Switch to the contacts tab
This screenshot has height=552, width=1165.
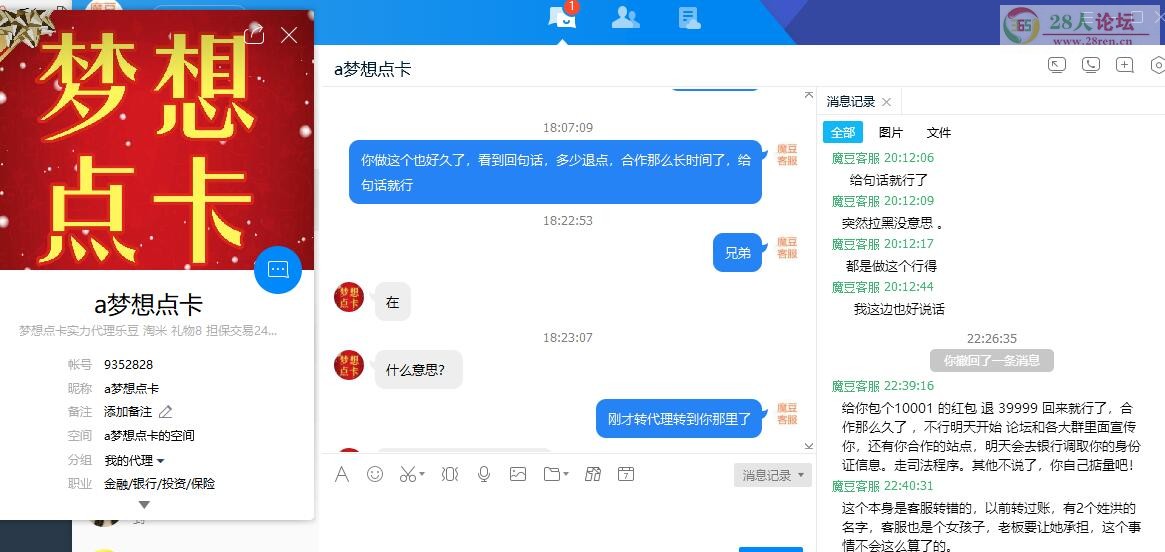[x=625, y=17]
